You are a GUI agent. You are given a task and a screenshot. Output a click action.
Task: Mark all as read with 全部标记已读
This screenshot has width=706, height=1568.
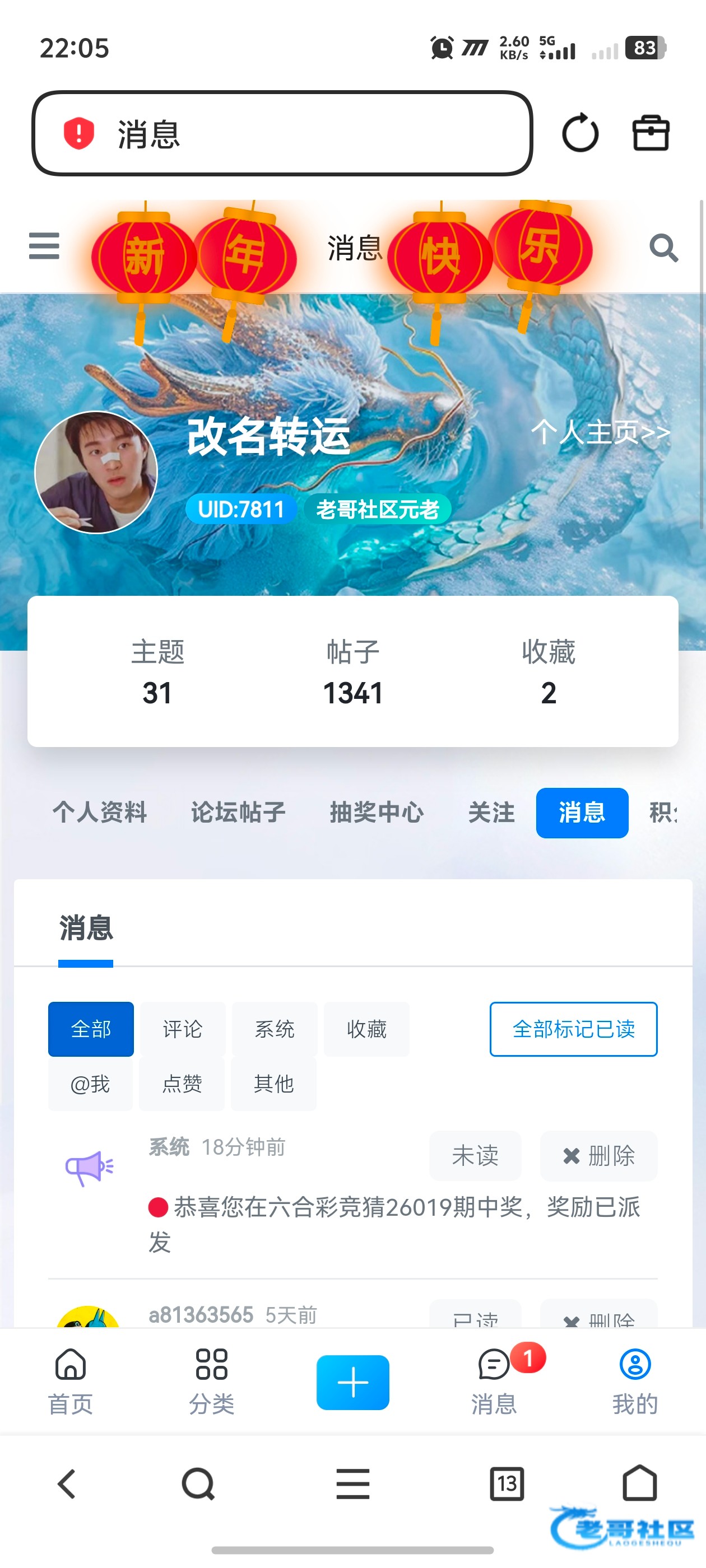[x=573, y=1029]
